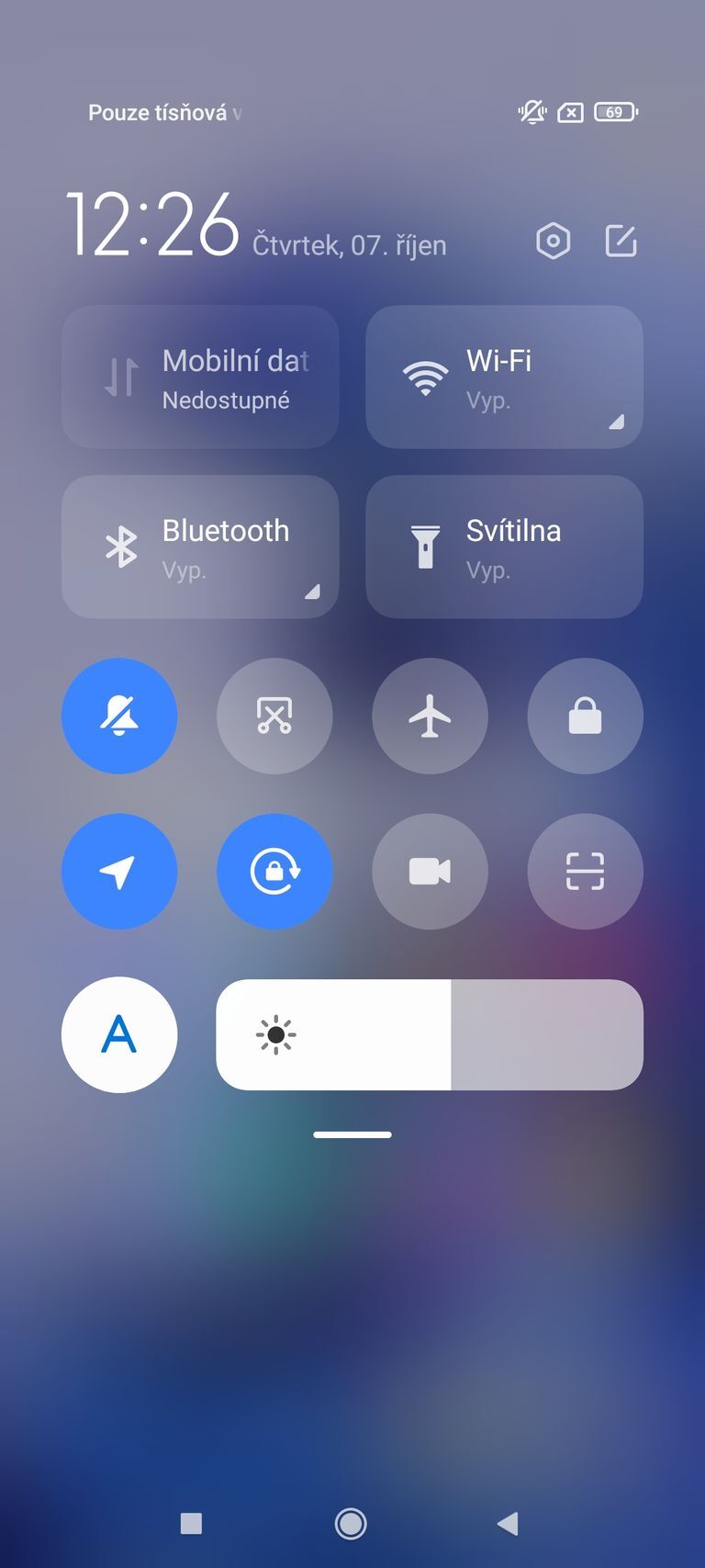
Task: Open the QR scanner icon
Action: [585, 871]
